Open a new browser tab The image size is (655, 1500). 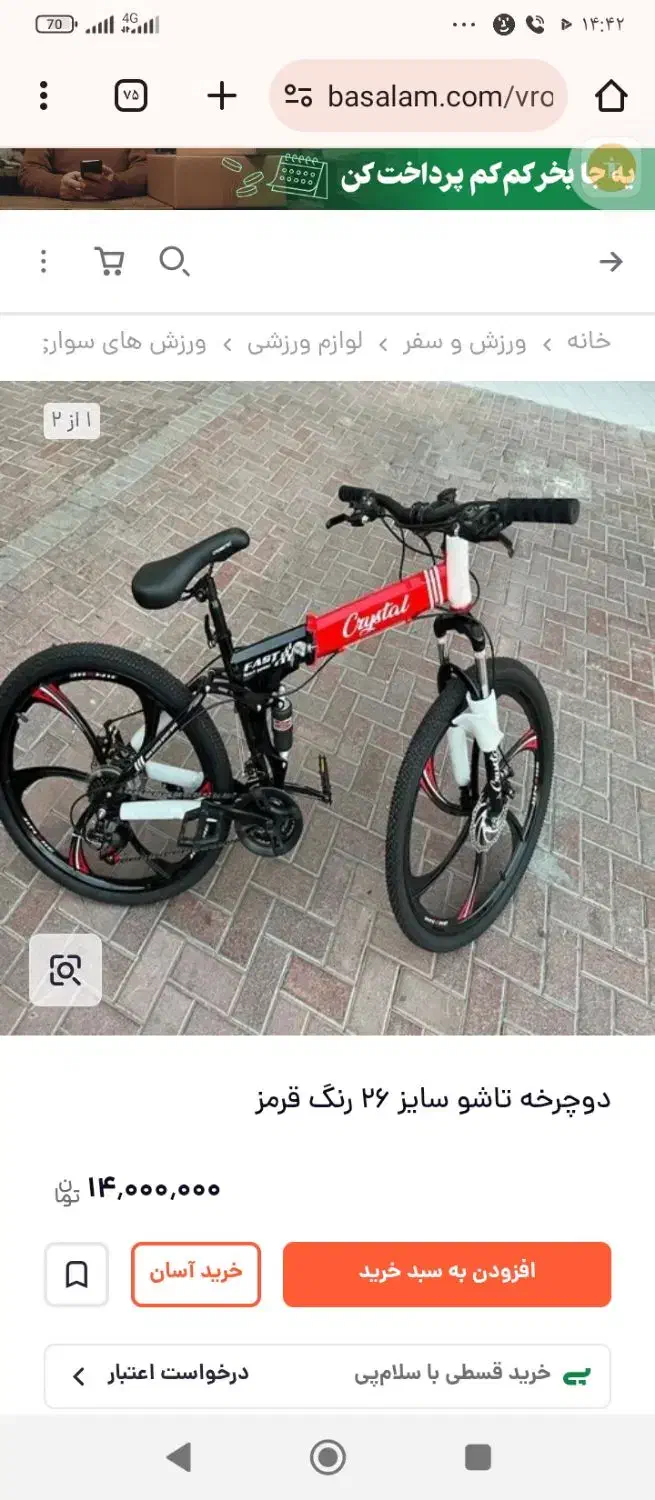pos(221,96)
